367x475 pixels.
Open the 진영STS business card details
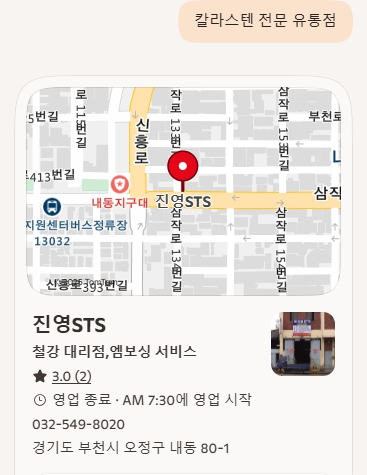[x=69, y=324]
